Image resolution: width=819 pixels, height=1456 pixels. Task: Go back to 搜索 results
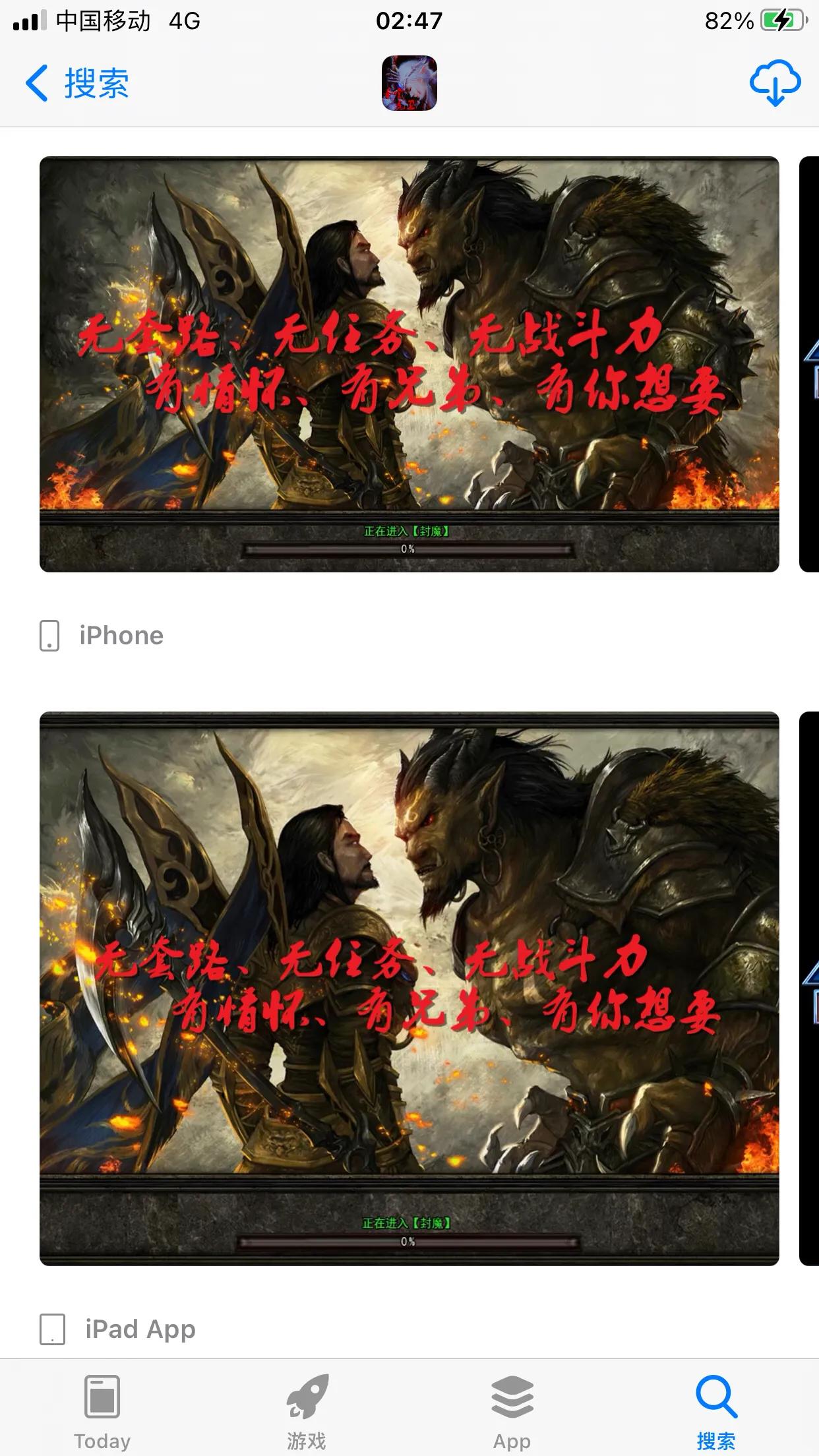coord(77,84)
